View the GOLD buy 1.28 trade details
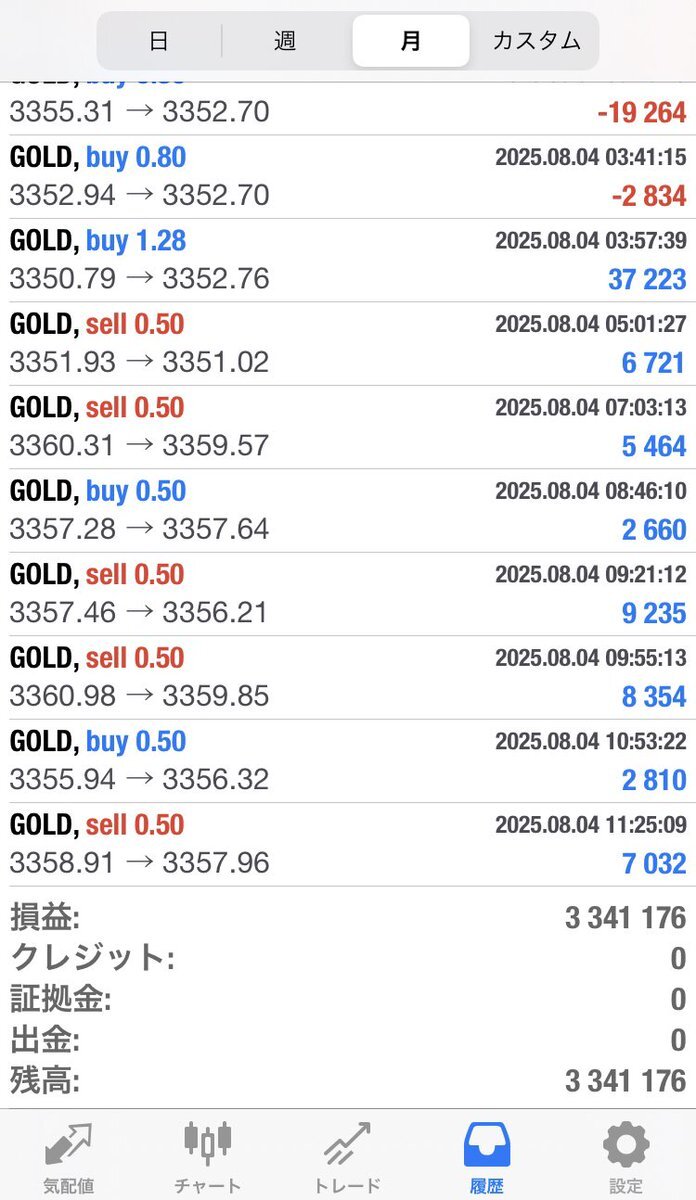 click(348, 260)
